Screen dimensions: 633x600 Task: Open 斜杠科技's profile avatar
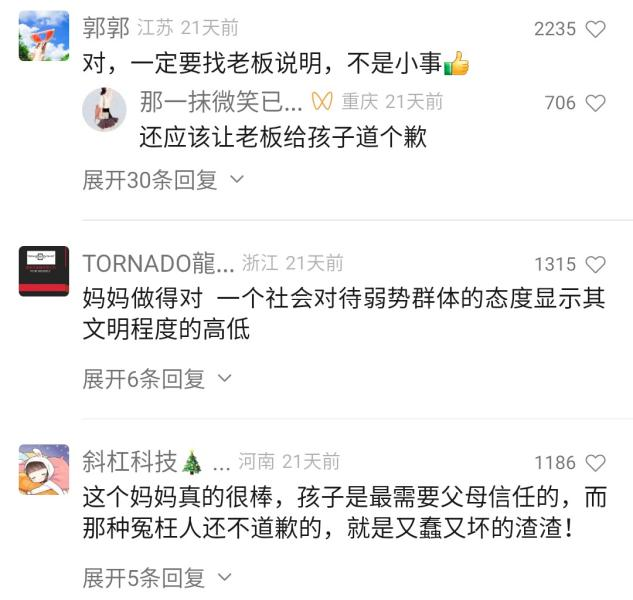tap(44, 469)
